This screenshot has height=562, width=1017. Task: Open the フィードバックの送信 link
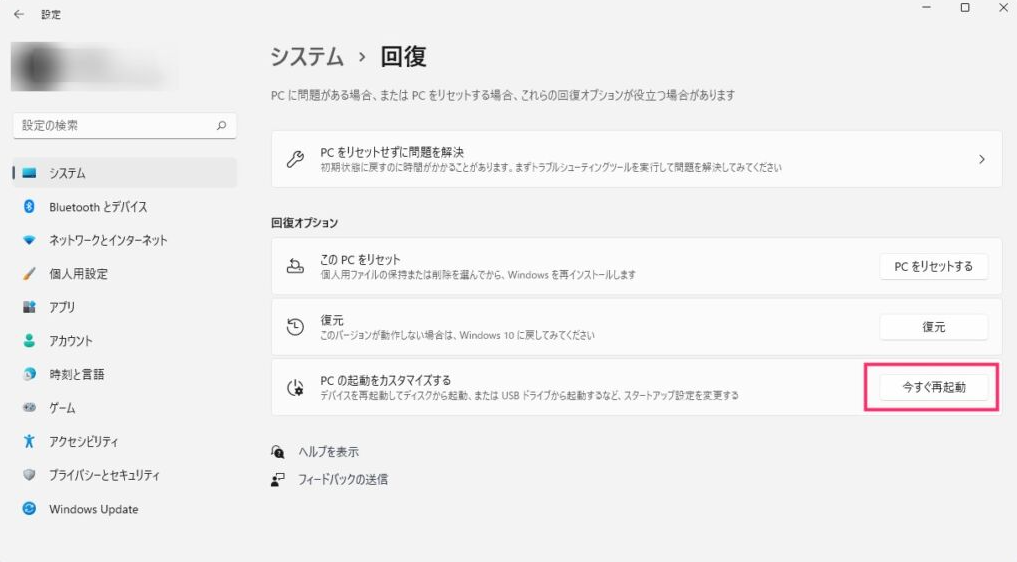click(342, 479)
